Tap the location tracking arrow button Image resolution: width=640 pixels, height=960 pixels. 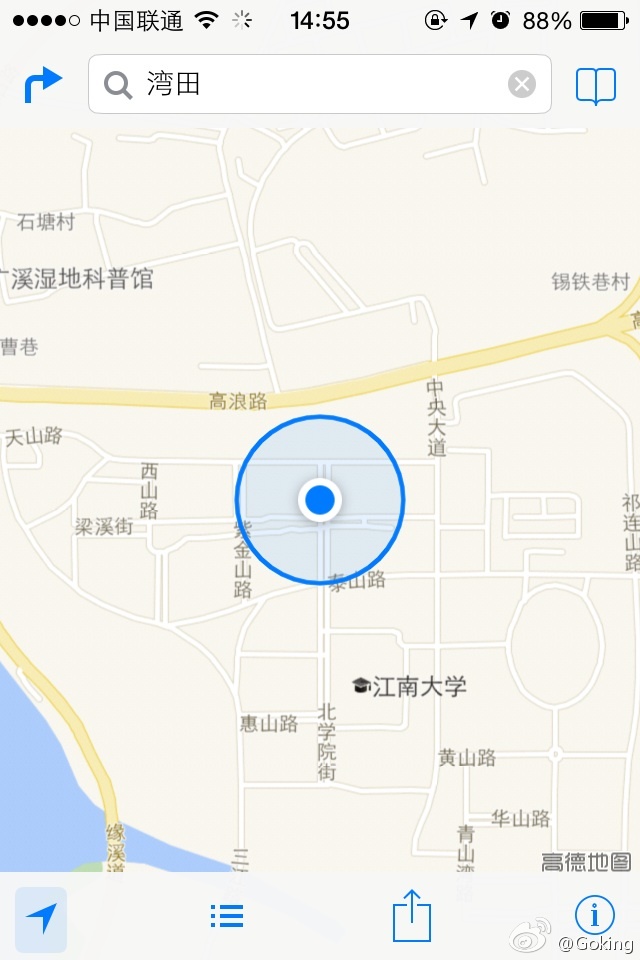(41, 918)
